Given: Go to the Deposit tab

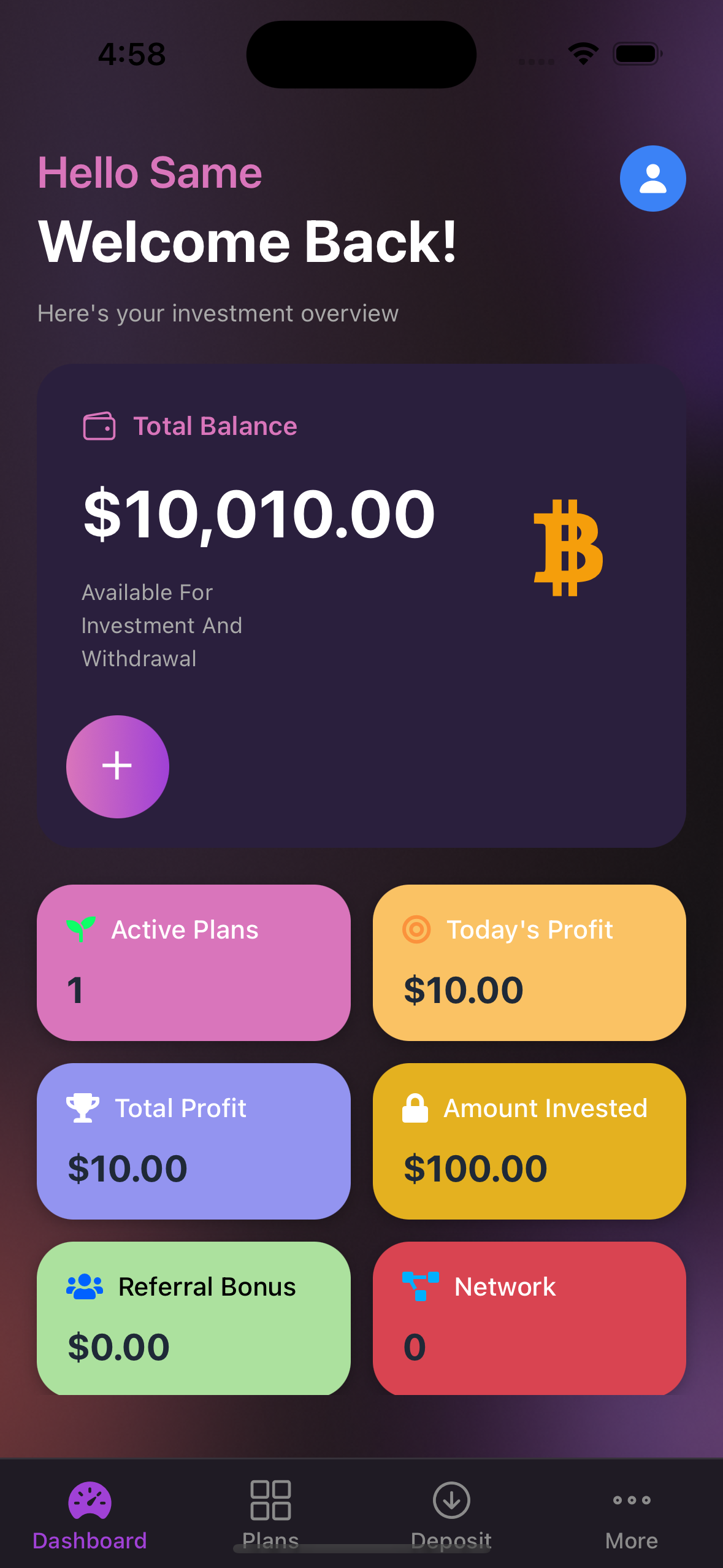Looking at the screenshot, I should (451, 1513).
